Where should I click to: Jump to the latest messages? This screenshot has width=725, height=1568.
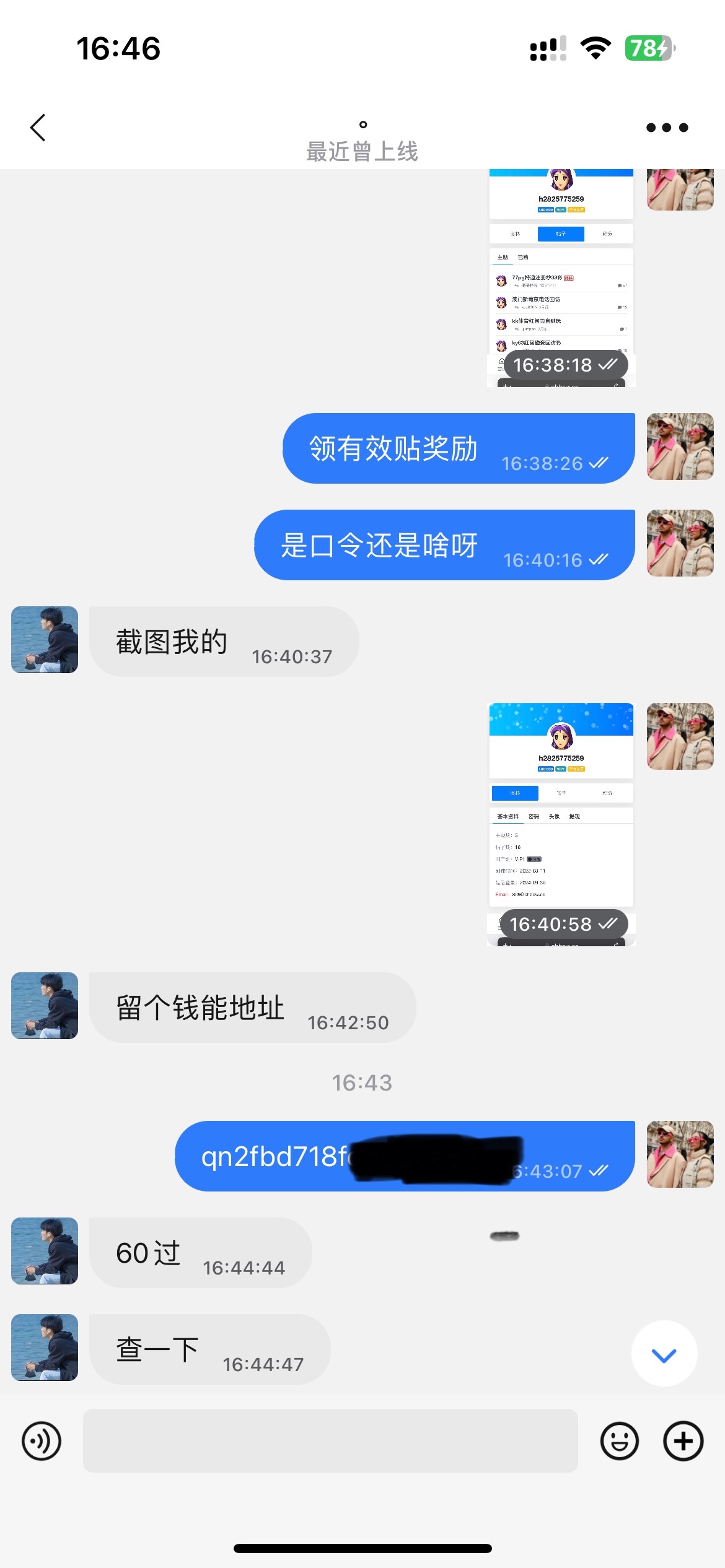click(x=664, y=1356)
